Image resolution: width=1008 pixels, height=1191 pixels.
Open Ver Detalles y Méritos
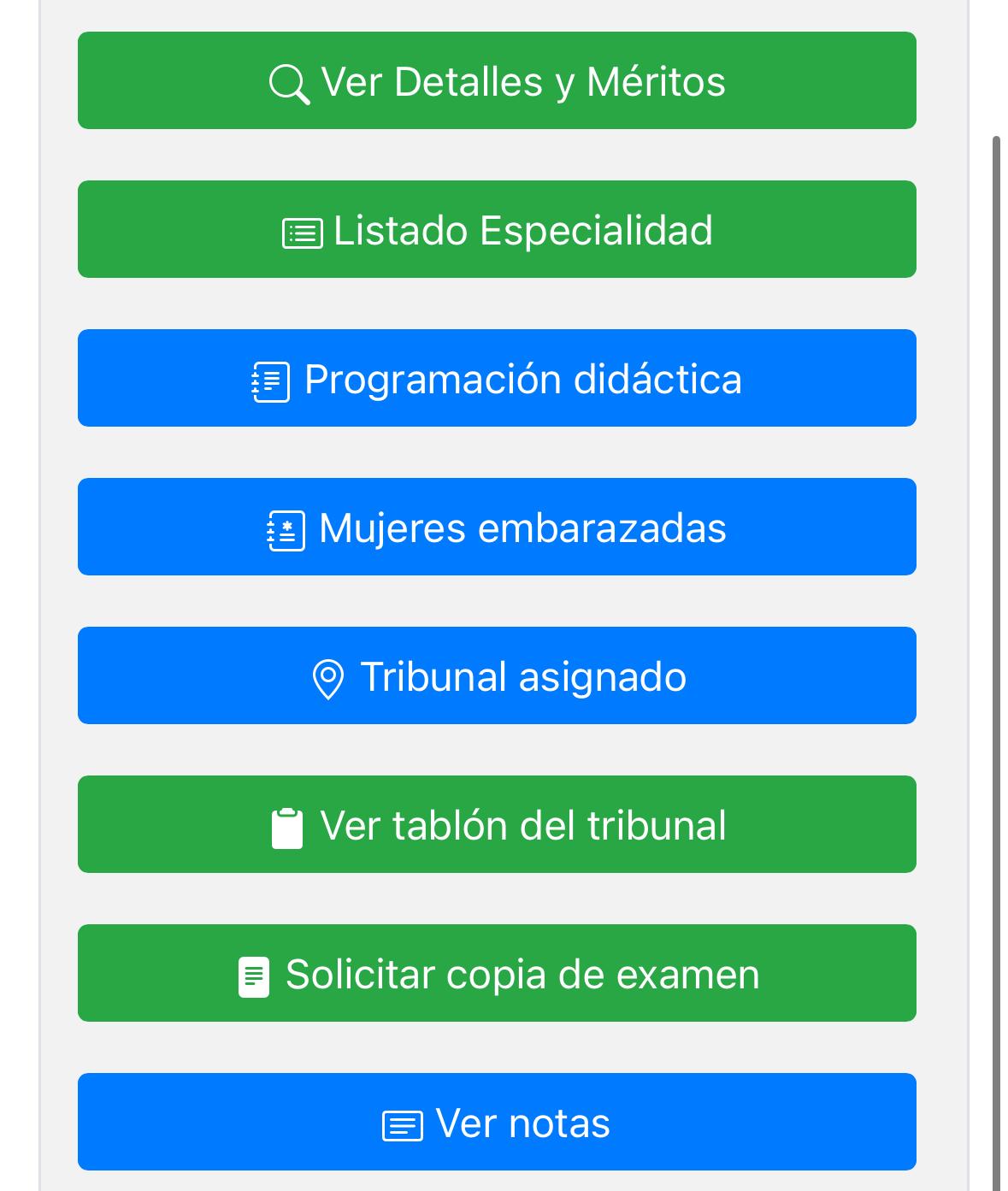(497, 81)
